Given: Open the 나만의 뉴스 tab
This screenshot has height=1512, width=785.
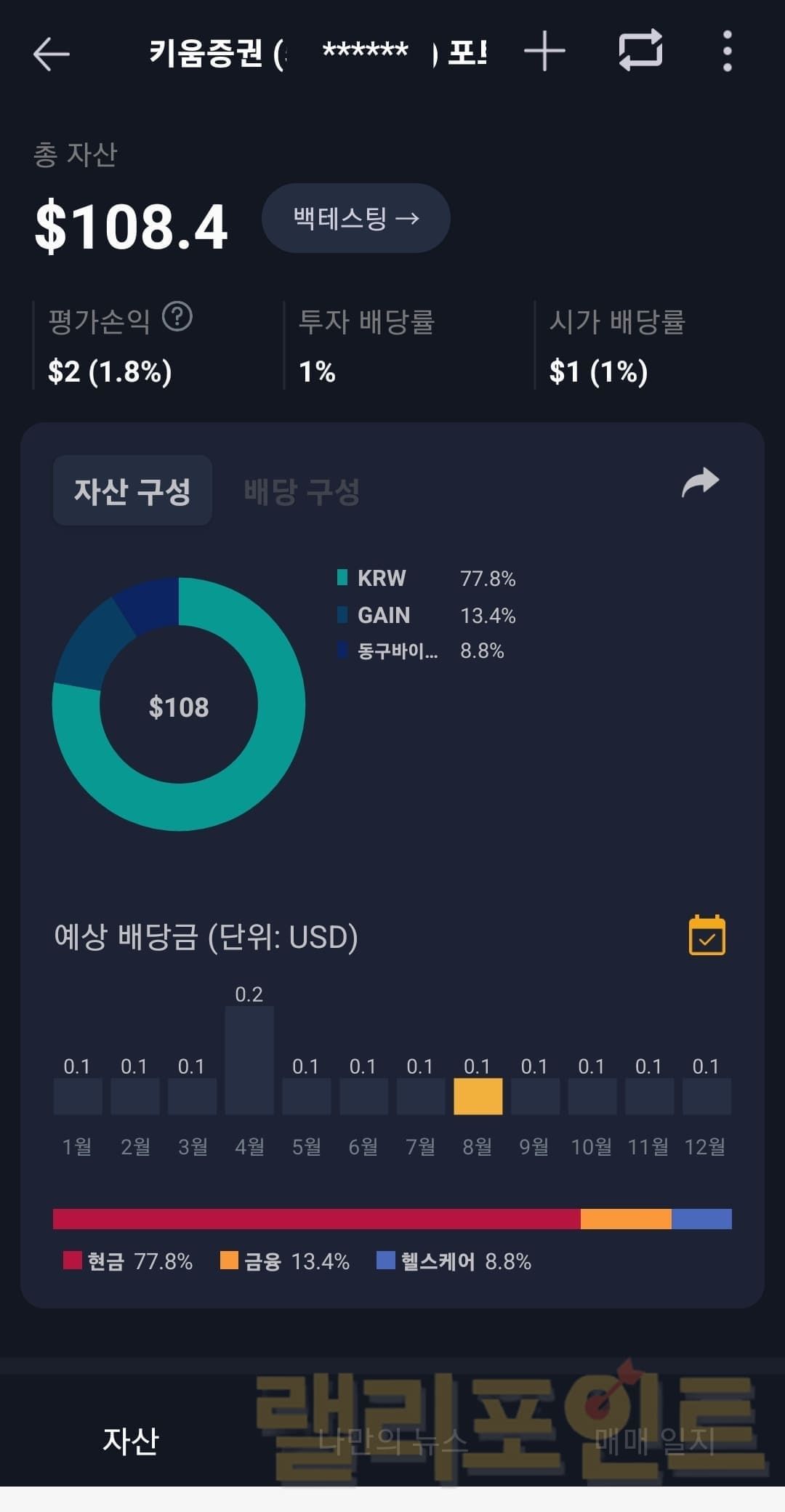Looking at the screenshot, I should pos(392,1439).
